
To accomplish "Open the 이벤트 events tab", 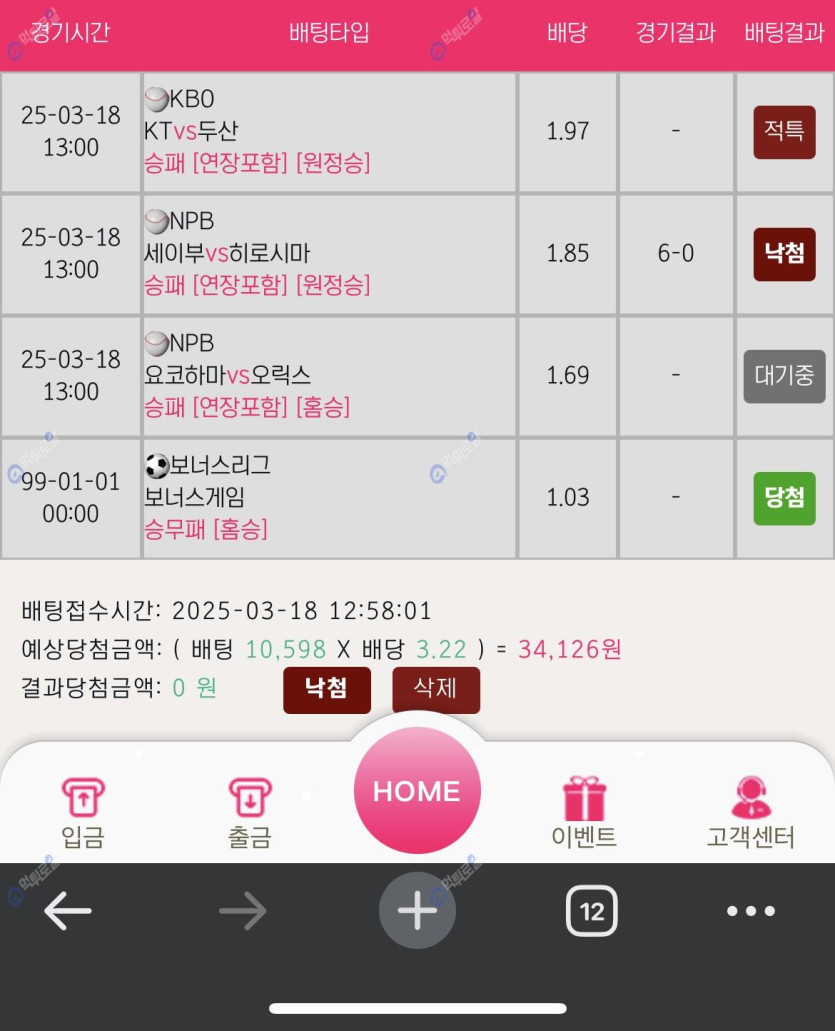I will tap(584, 813).
